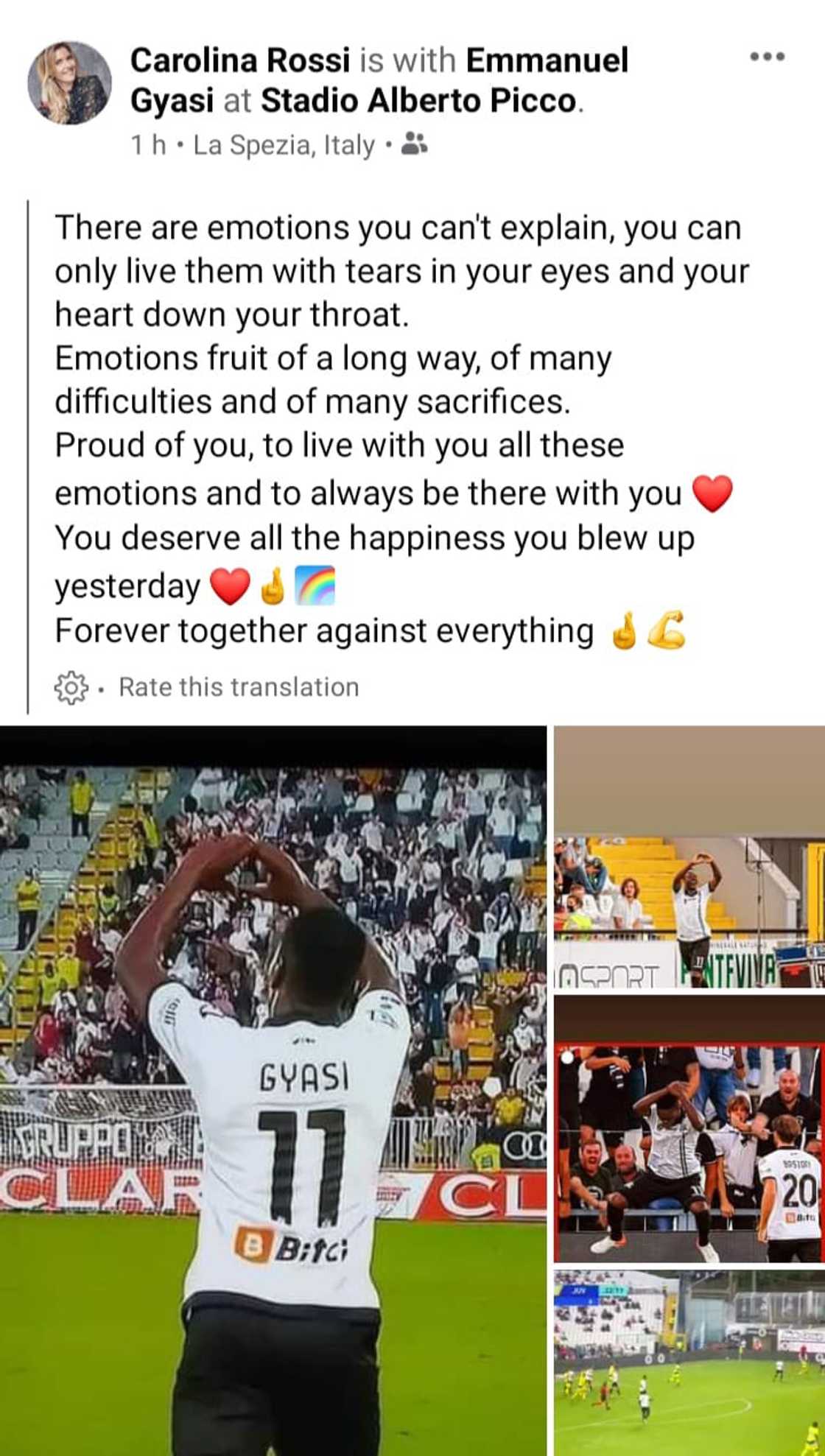825x1456 pixels.
Task: Open Emmanuel Gyasi's tagged profile
Action: point(549,62)
